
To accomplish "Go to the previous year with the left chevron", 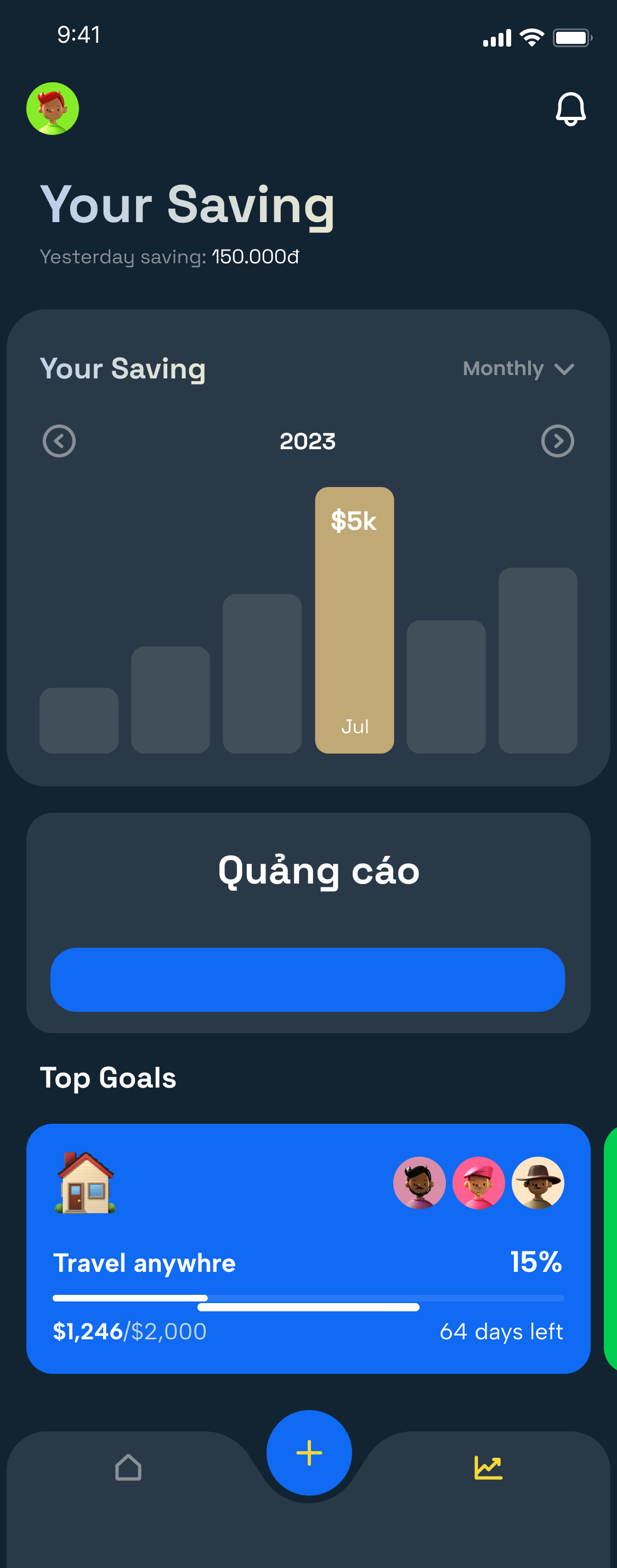I will click(59, 441).
